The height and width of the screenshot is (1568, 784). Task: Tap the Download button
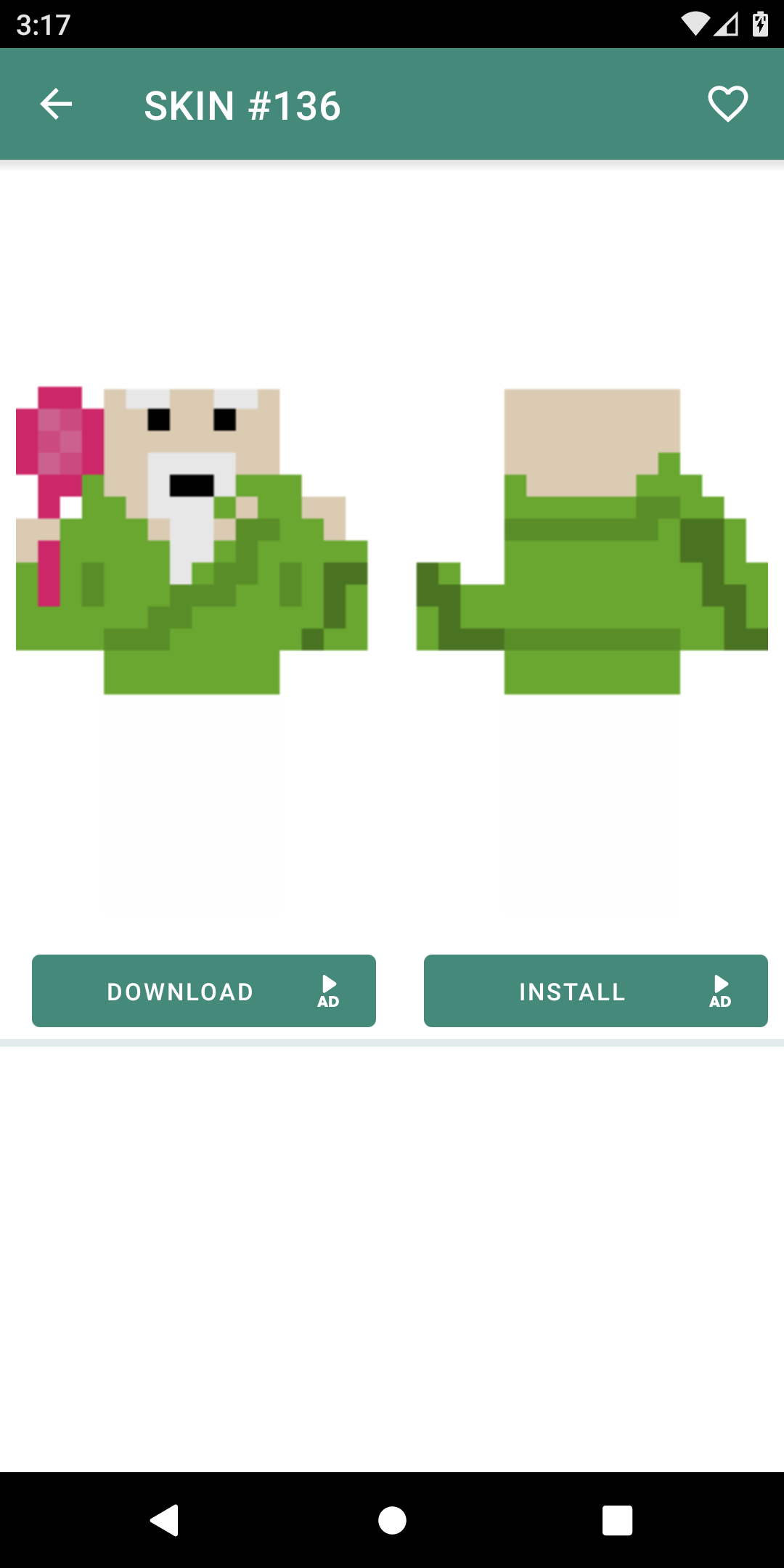pos(204,991)
